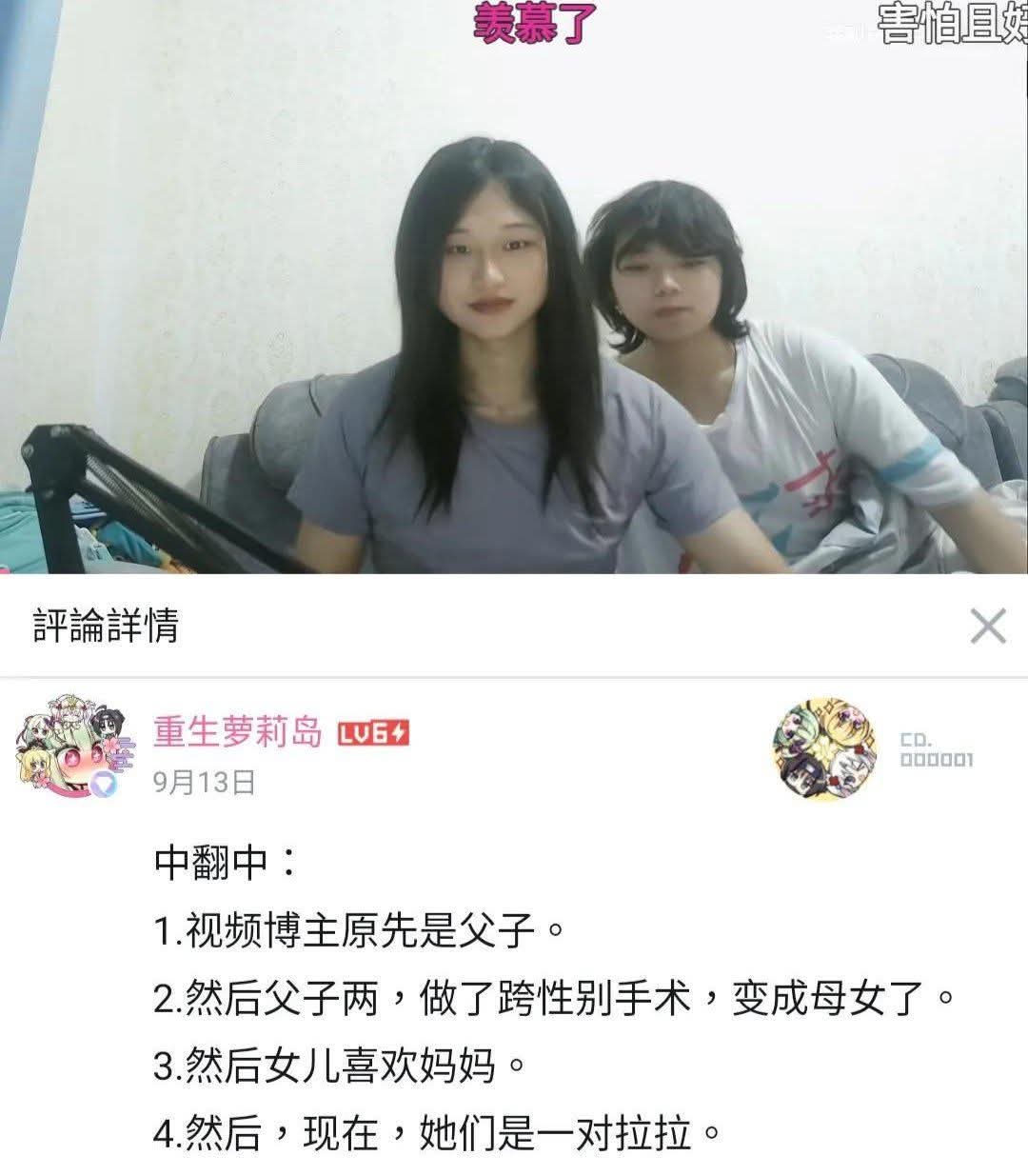Close the 評論詳情 comment panel
The width and height of the screenshot is (1028, 1176).
[987, 627]
